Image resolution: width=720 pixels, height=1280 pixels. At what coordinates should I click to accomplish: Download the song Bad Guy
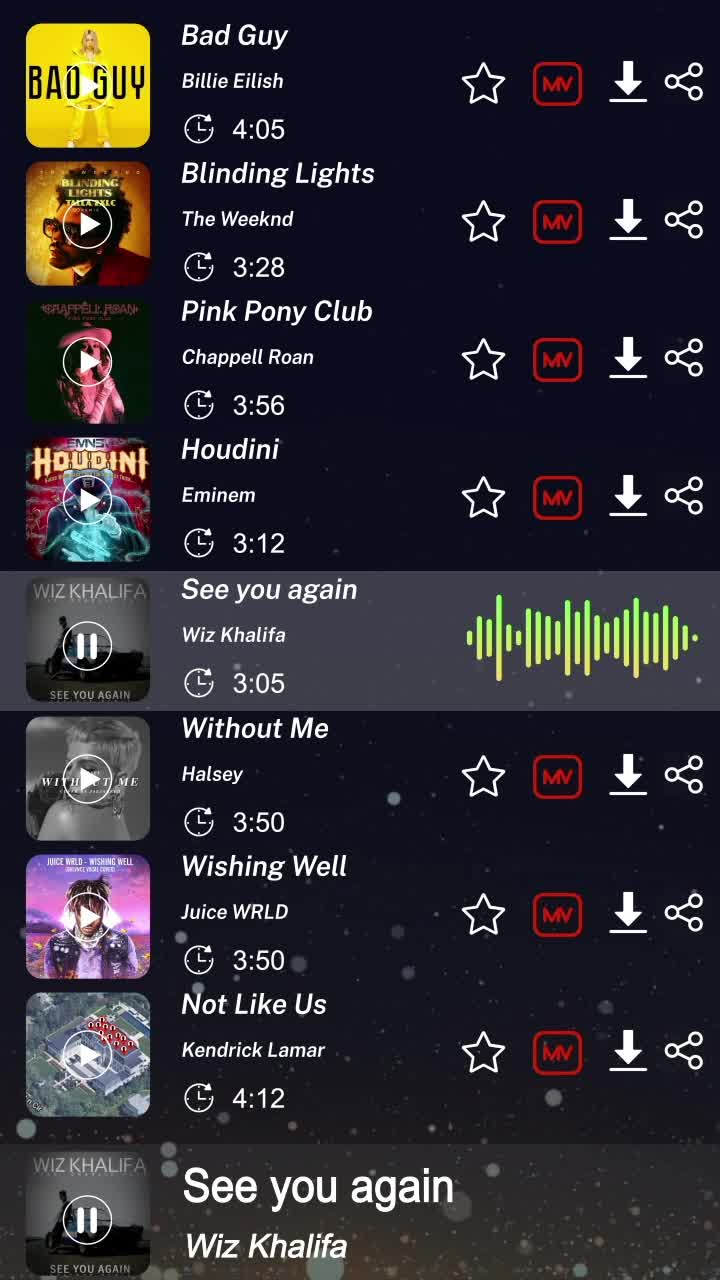click(627, 83)
